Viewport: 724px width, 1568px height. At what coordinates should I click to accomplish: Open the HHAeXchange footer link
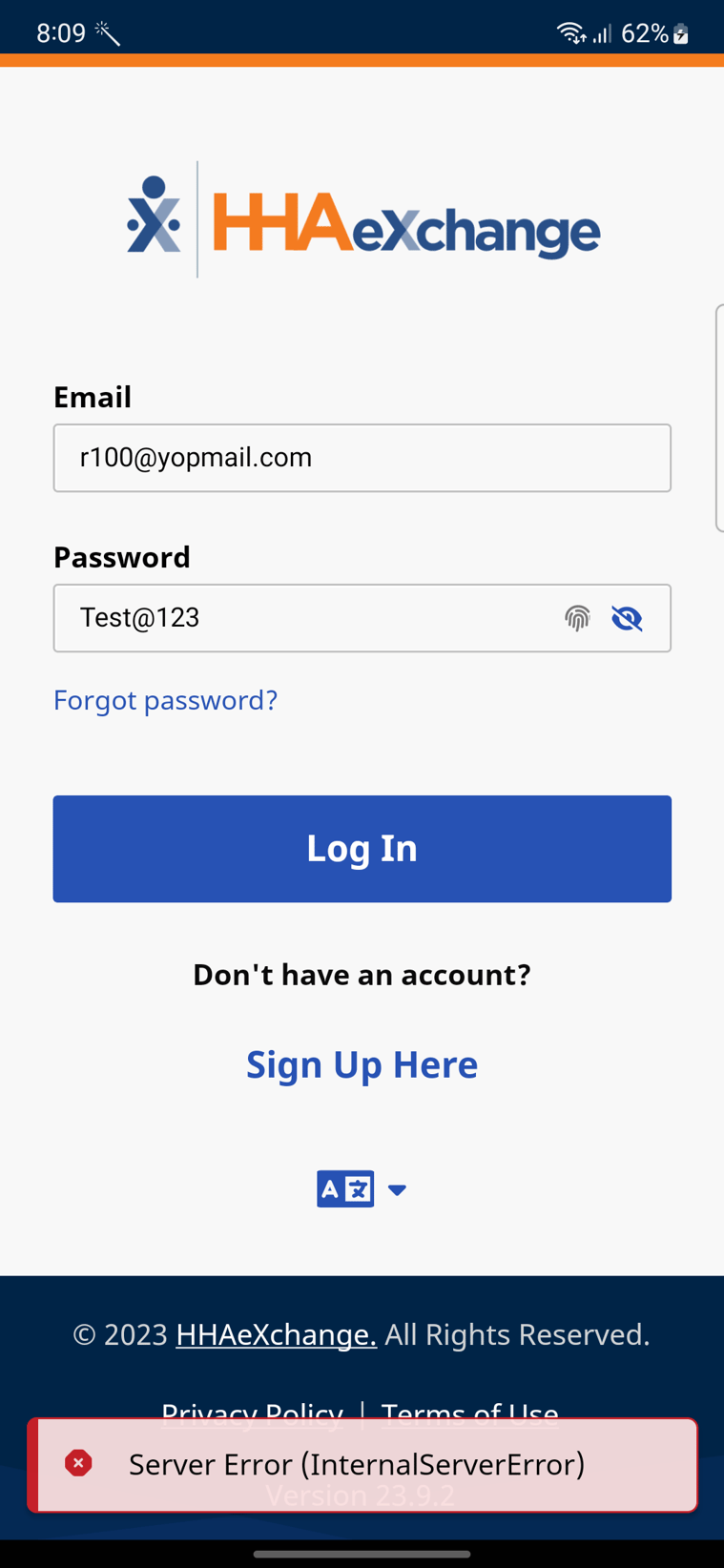[x=276, y=1334]
